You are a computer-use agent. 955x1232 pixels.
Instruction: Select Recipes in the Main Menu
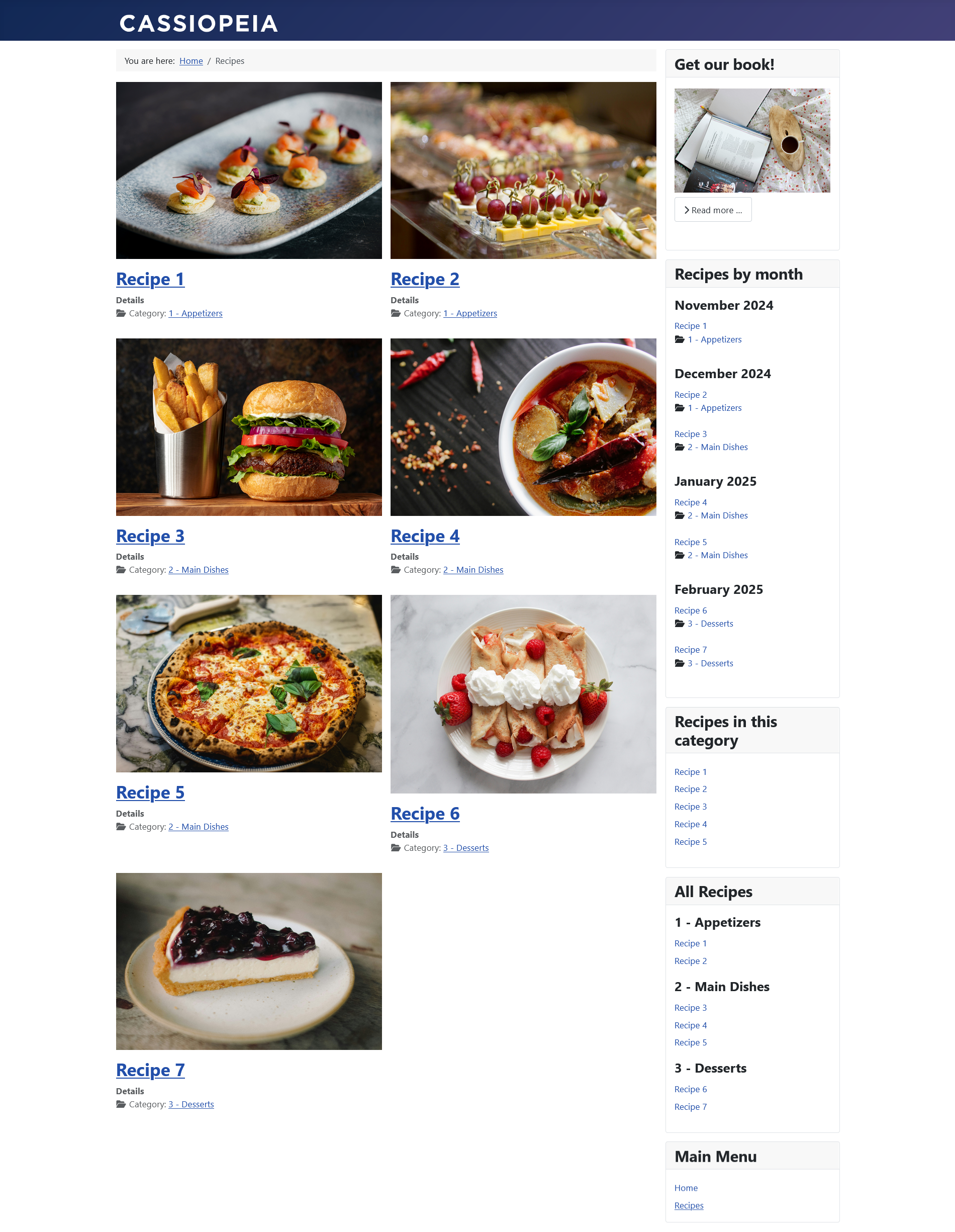[x=688, y=1205]
